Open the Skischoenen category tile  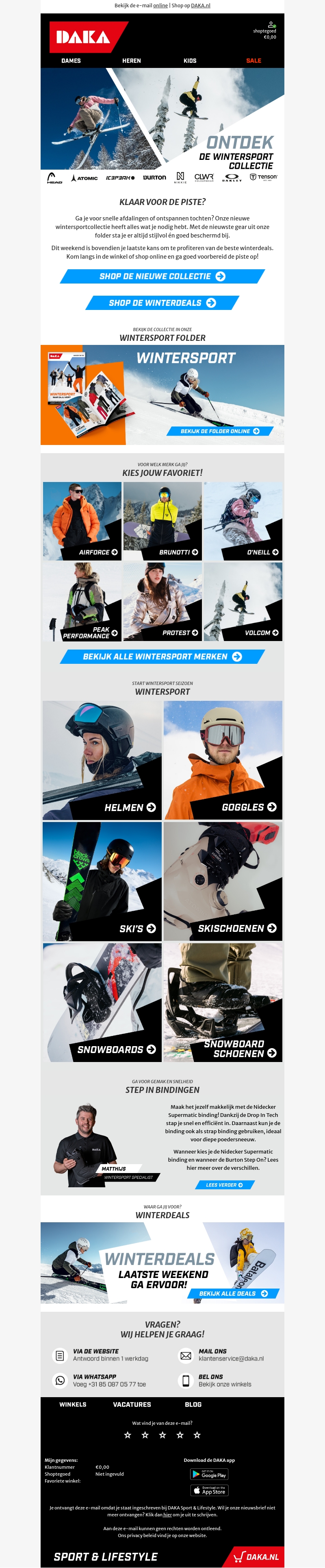pyautogui.click(x=223, y=881)
